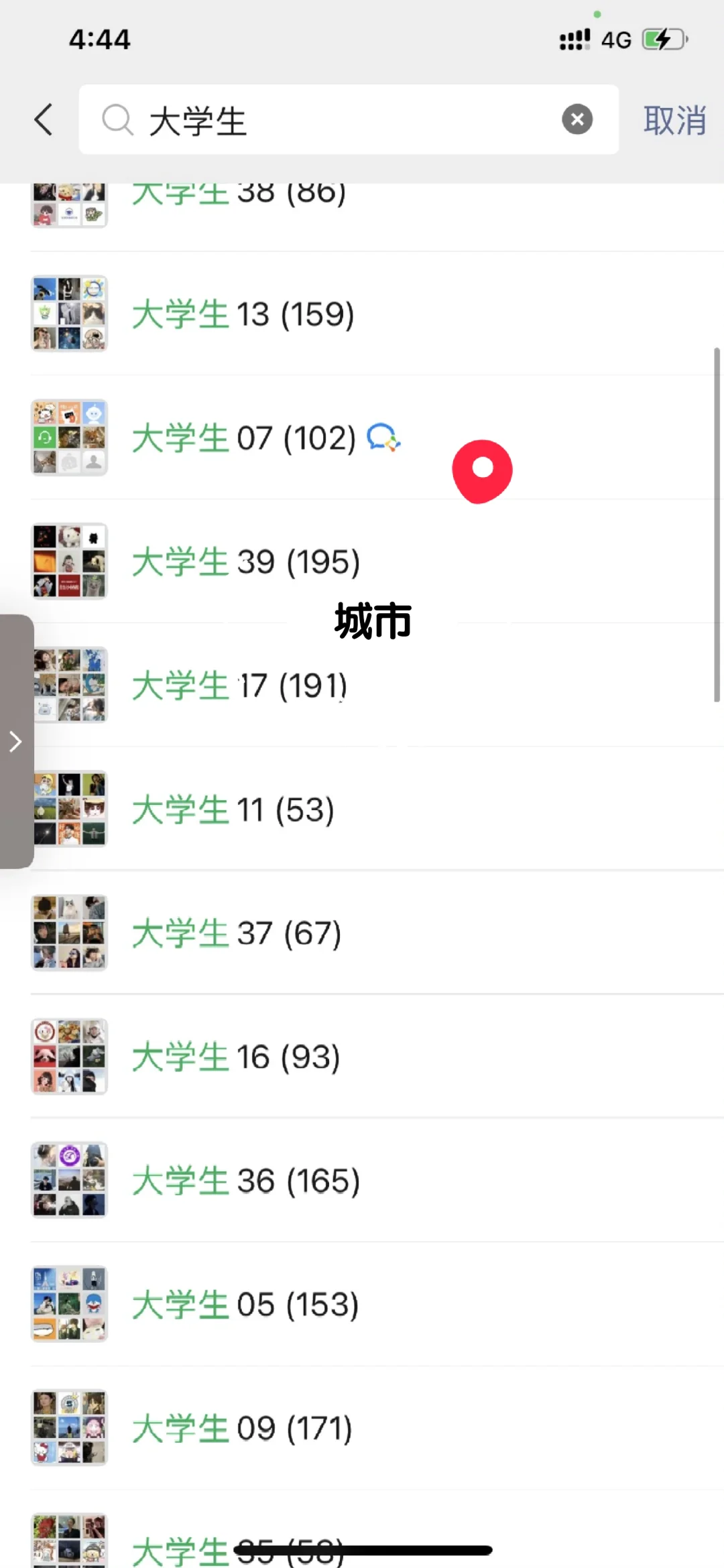This screenshot has width=724, height=1568.
Task: Clear the search text
Action: [x=577, y=120]
